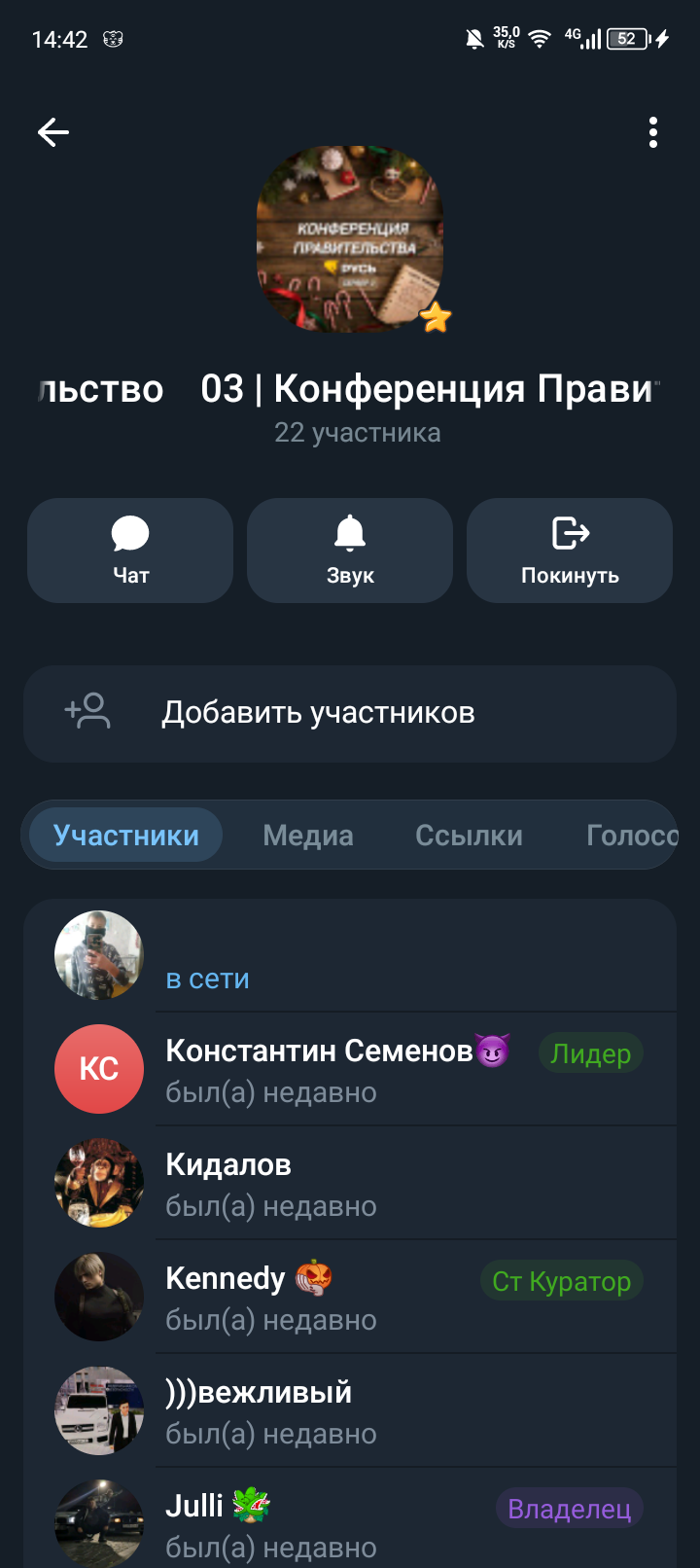Tap Добавить участников to add members
This screenshot has height=1568, width=700.
point(350,713)
